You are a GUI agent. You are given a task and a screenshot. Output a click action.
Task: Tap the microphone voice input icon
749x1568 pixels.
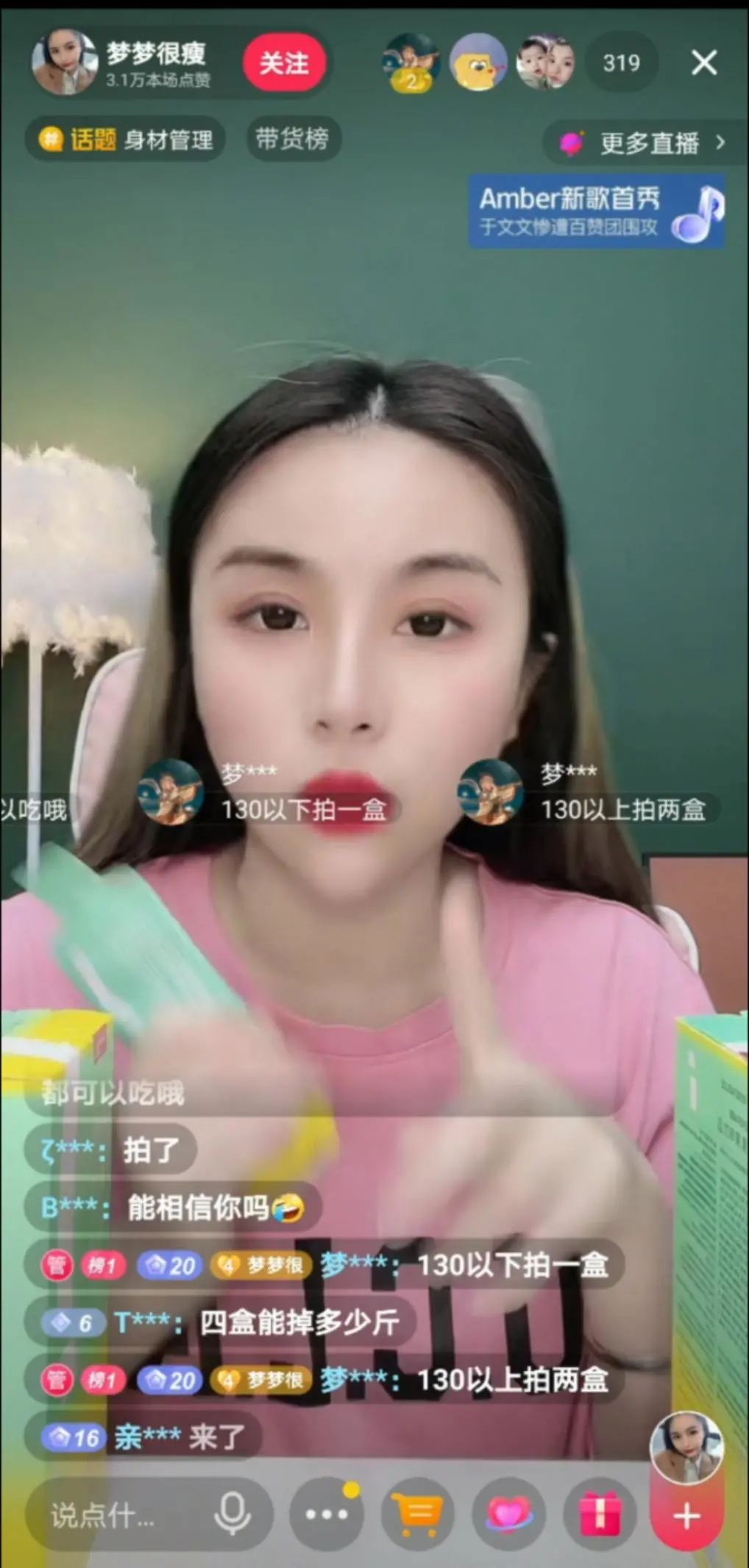click(x=232, y=1515)
